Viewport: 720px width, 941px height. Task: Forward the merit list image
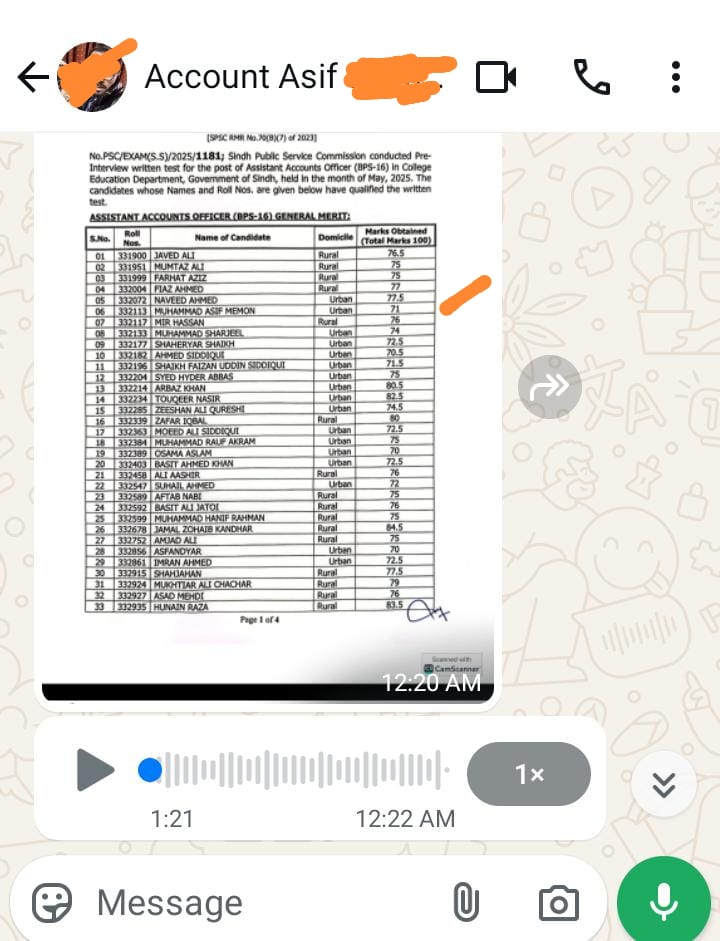click(x=549, y=386)
